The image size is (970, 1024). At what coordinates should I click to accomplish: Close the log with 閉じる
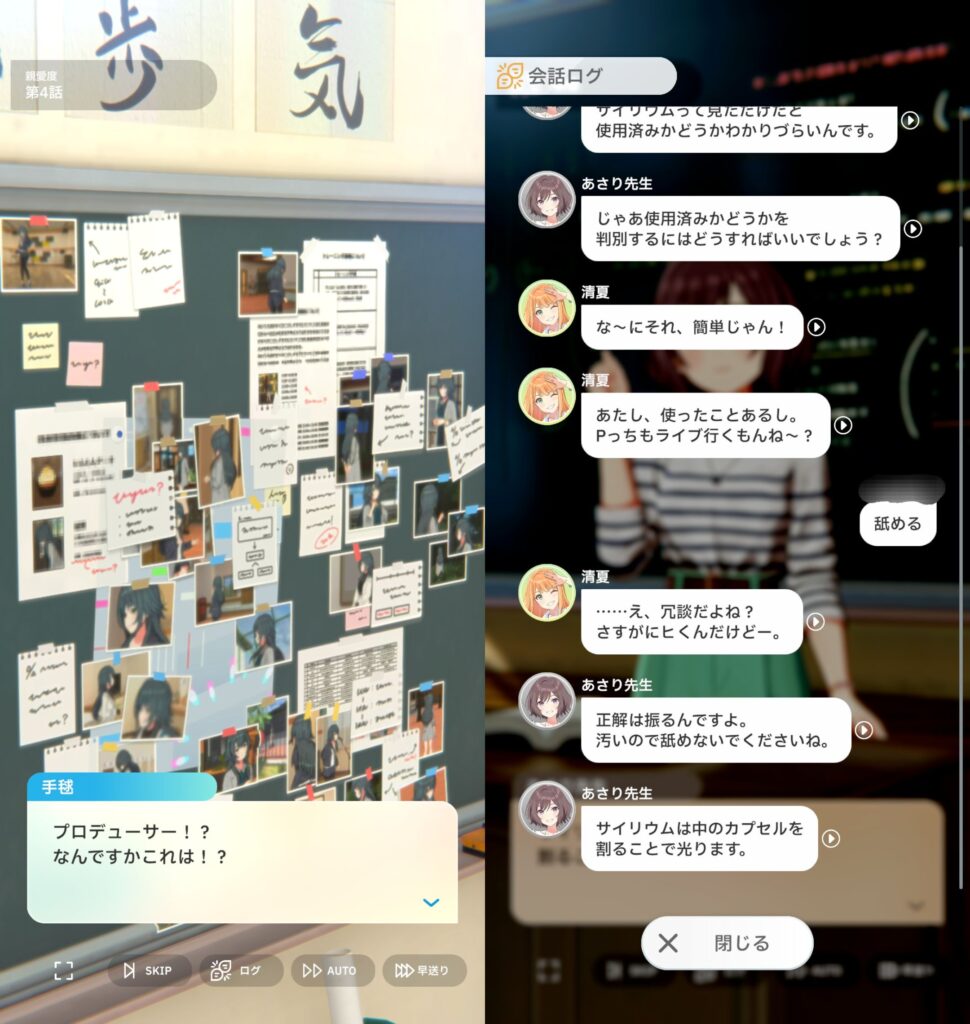tap(727, 943)
